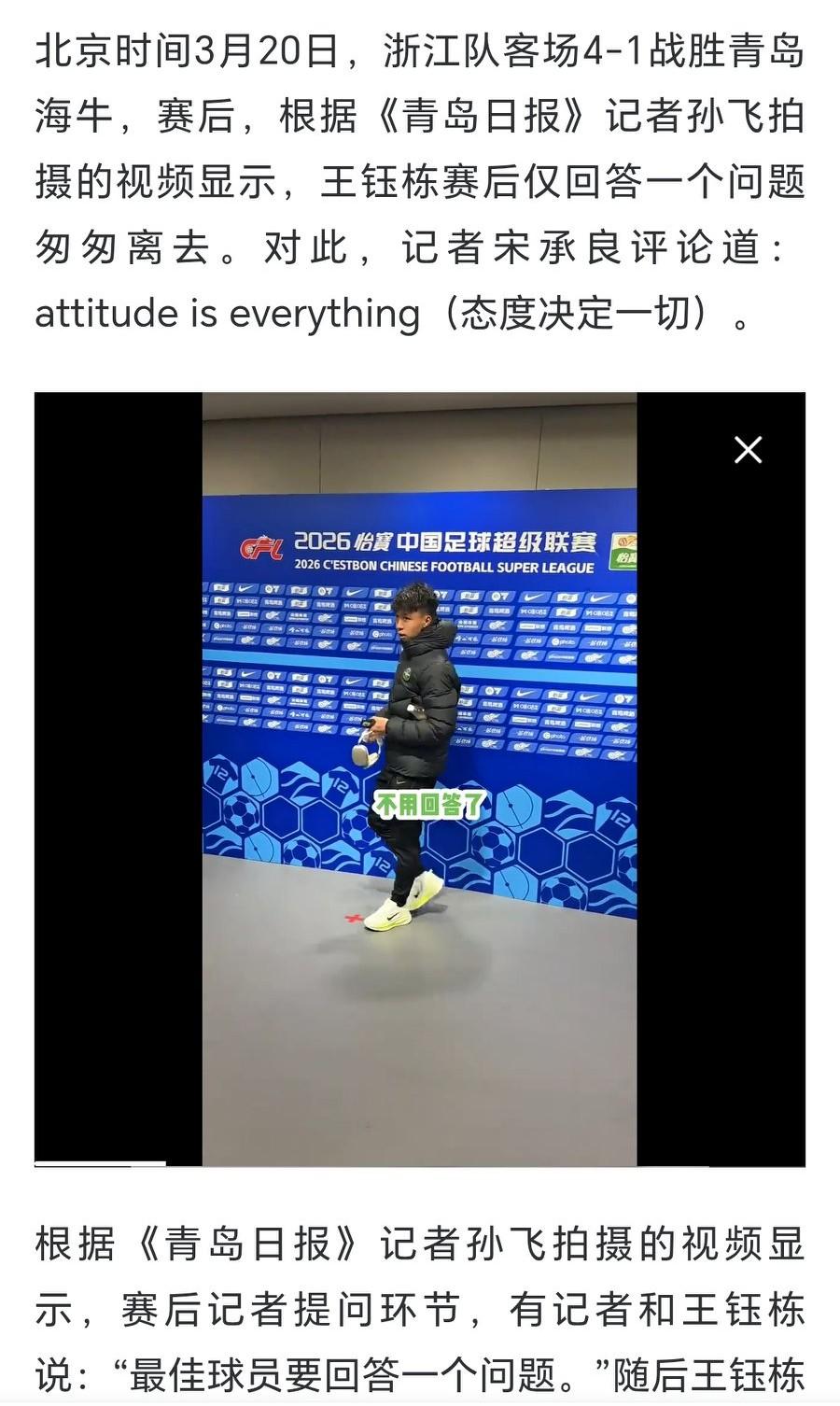Image resolution: width=840 pixels, height=1406 pixels.
Task: Click the red cross marker on floor
Action: [353, 918]
